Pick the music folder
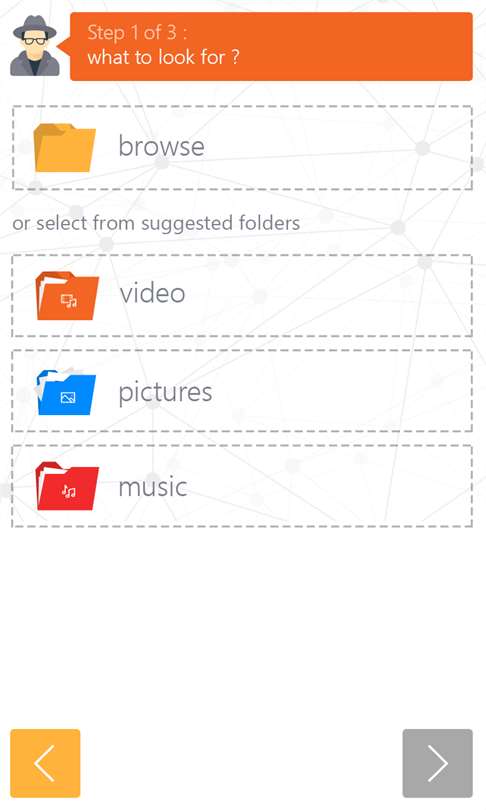486x810 pixels. pyautogui.click(x=242, y=486)
